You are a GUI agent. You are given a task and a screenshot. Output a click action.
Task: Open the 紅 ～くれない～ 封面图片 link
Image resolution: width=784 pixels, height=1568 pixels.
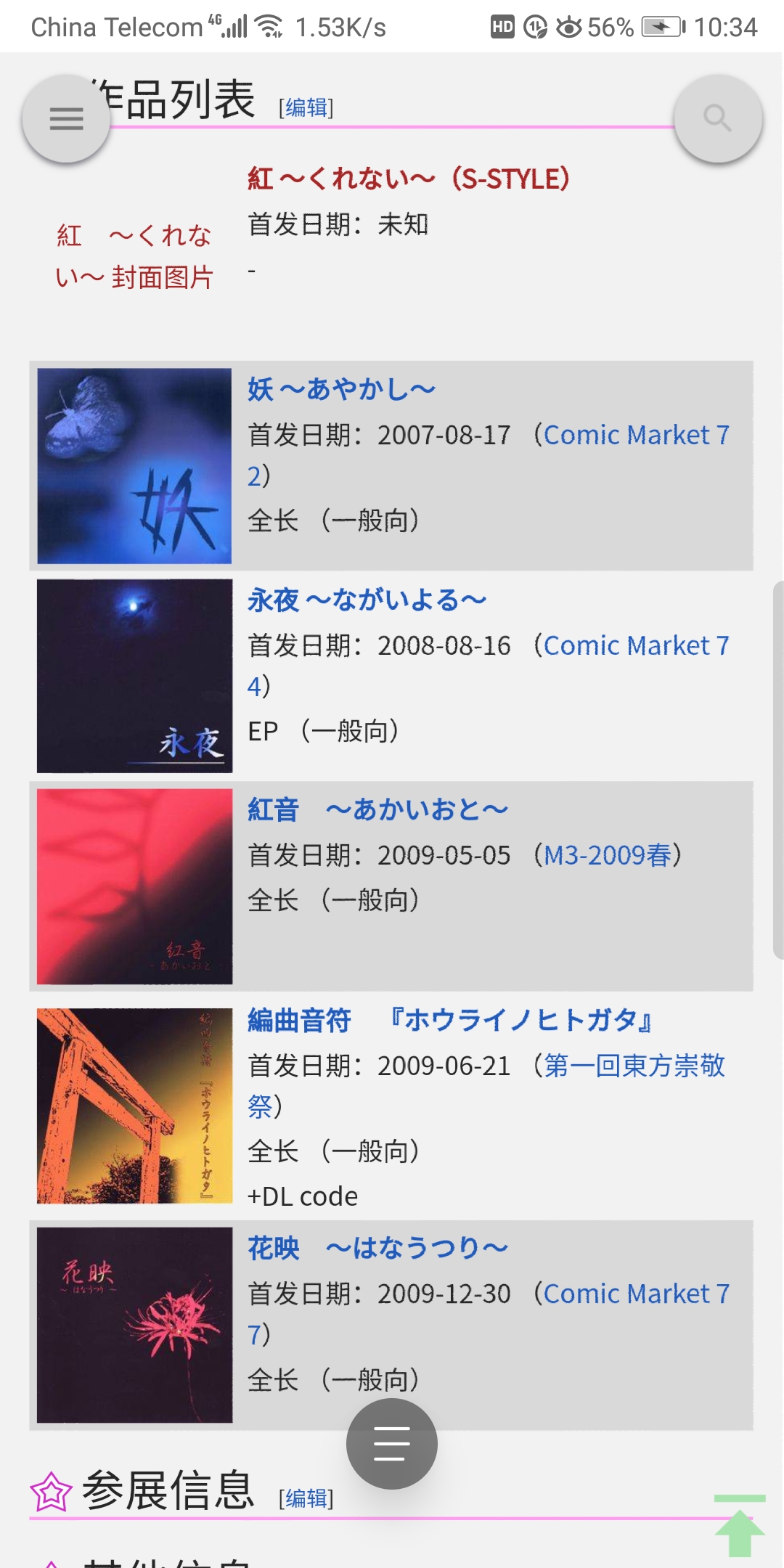(134, 256)
